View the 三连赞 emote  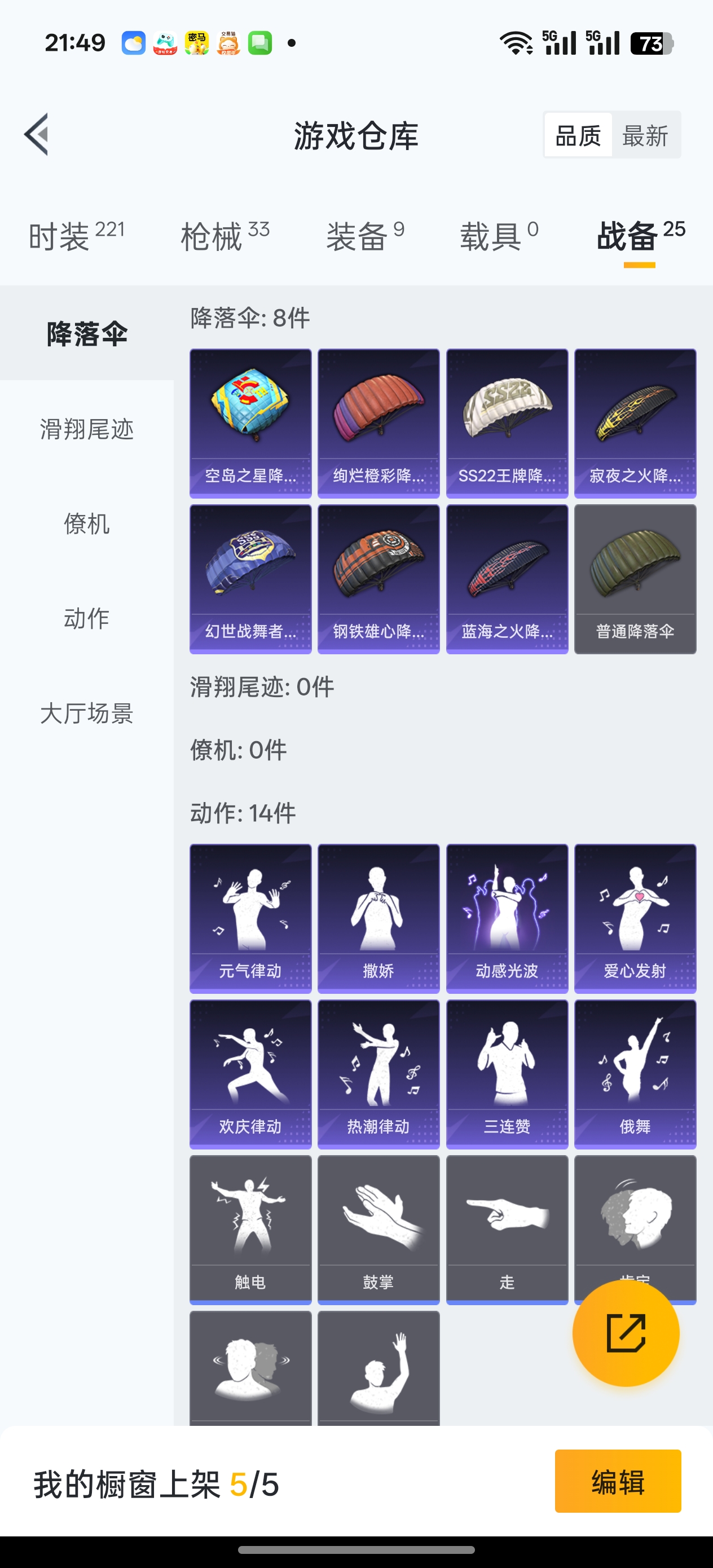pyautogui.click(x=507, y=1074)
